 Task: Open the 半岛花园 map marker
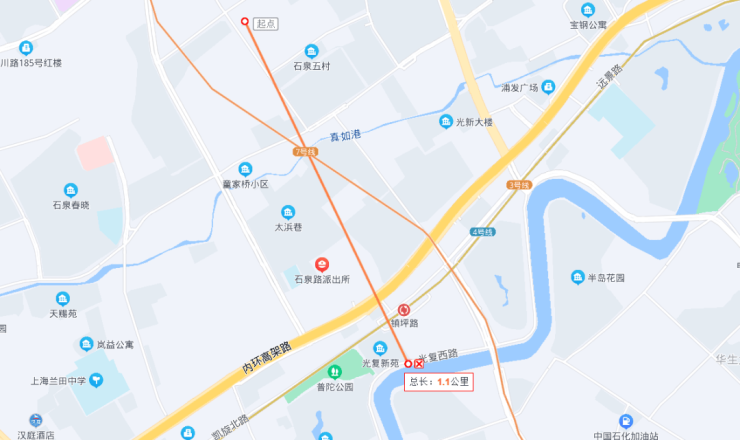pyautogui.click(x=577, y=277)
